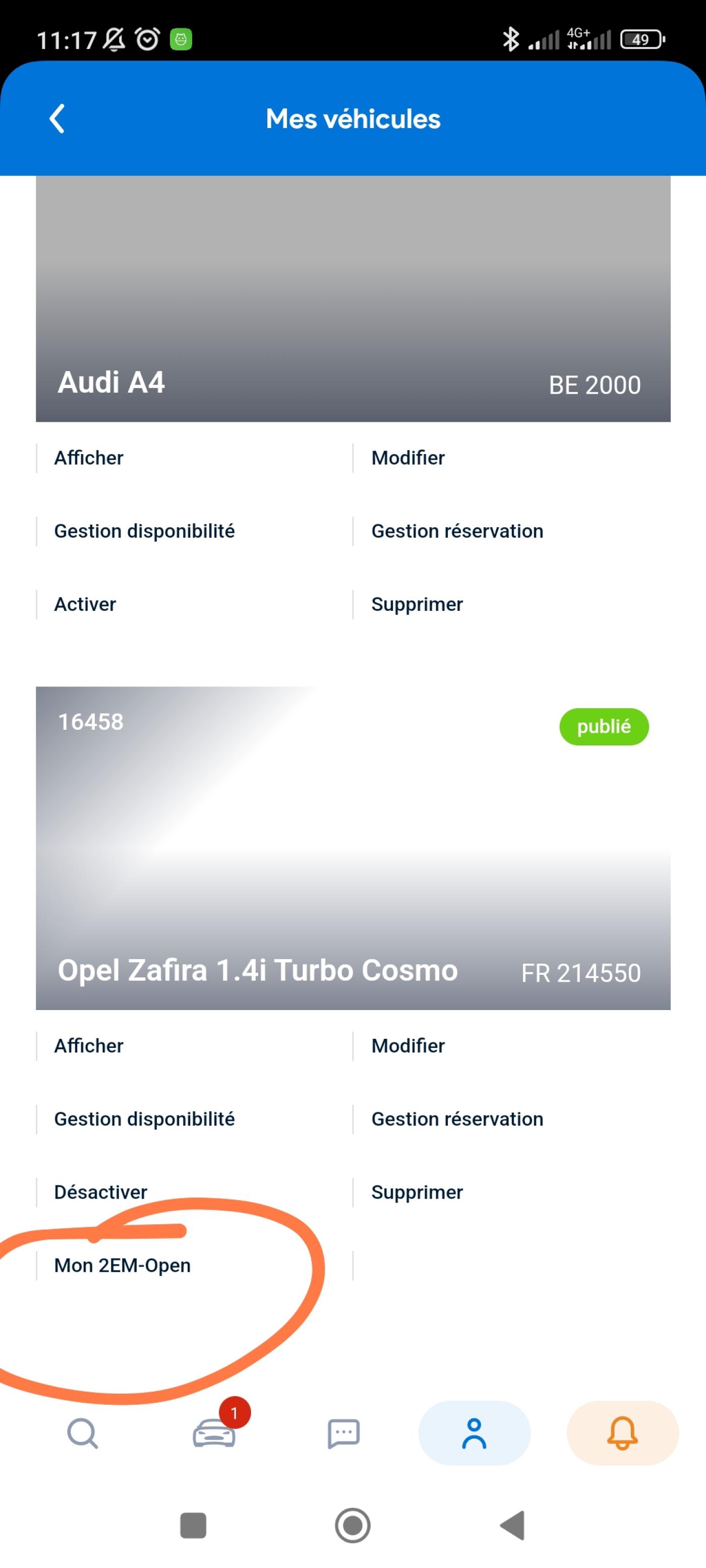Open the messages tab
Image resolution: width=706 pixels, height=1568 pixels.
tap(343, 1433)
